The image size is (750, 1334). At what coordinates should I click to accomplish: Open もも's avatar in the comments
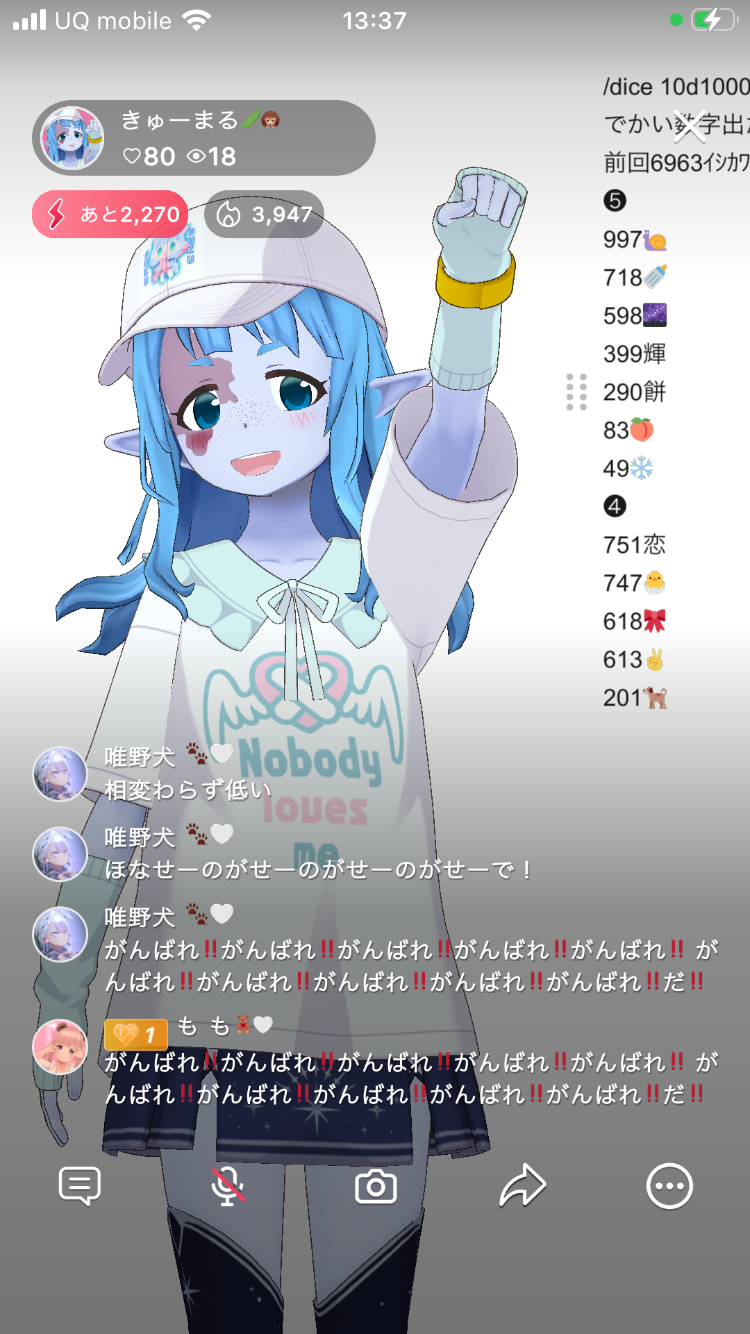(x=60, y=1047)
